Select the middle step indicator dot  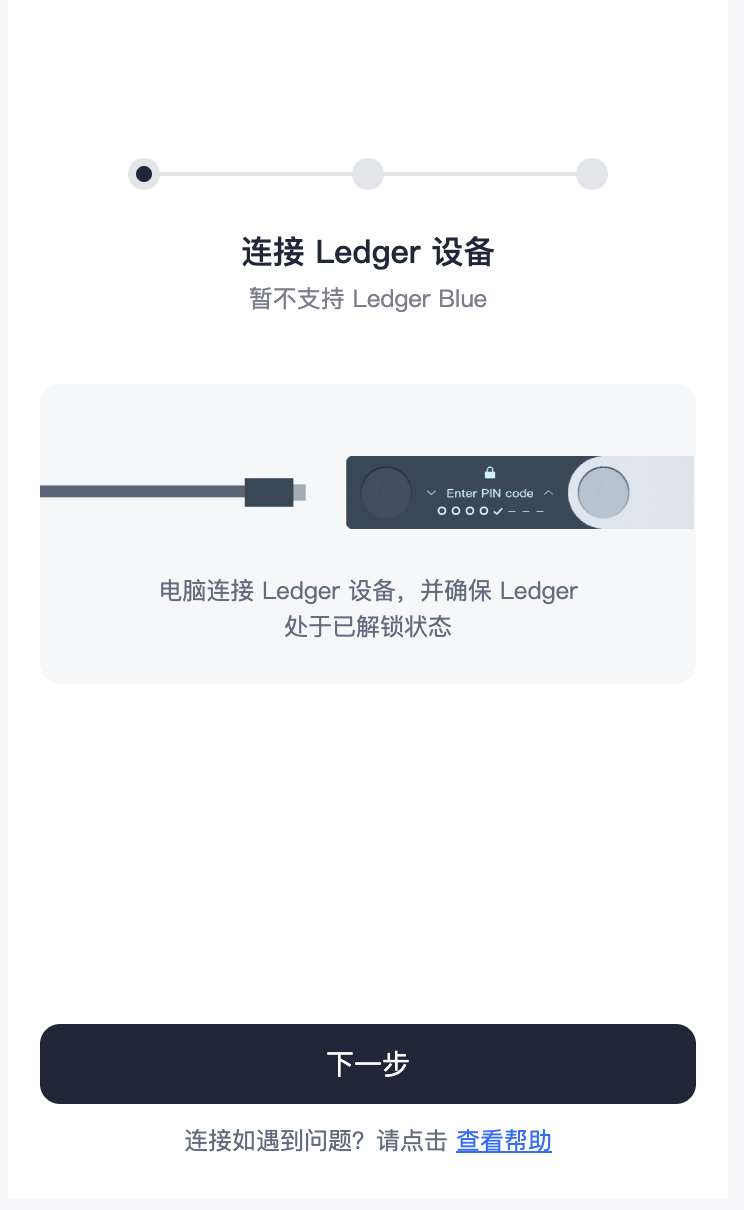pos(367,174)
